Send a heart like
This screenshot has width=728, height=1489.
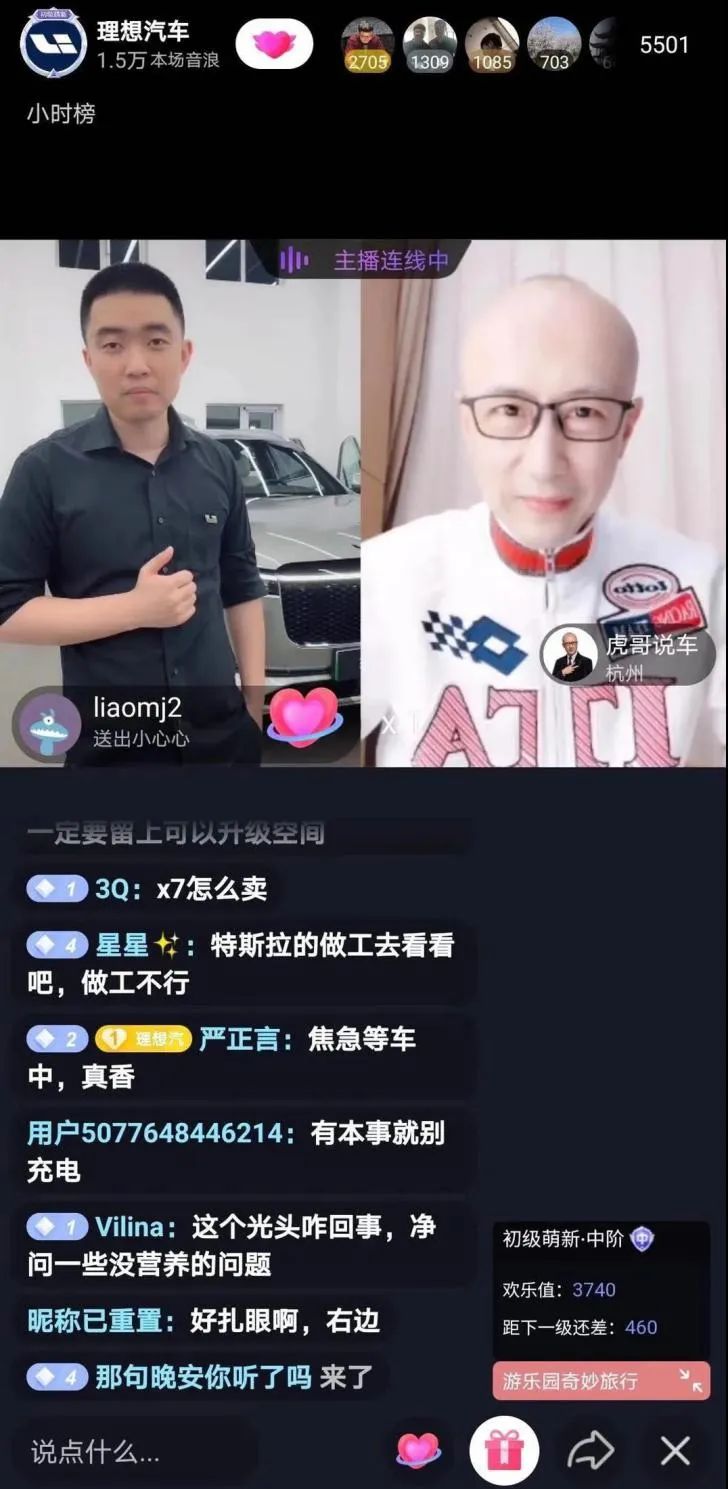418,1450
